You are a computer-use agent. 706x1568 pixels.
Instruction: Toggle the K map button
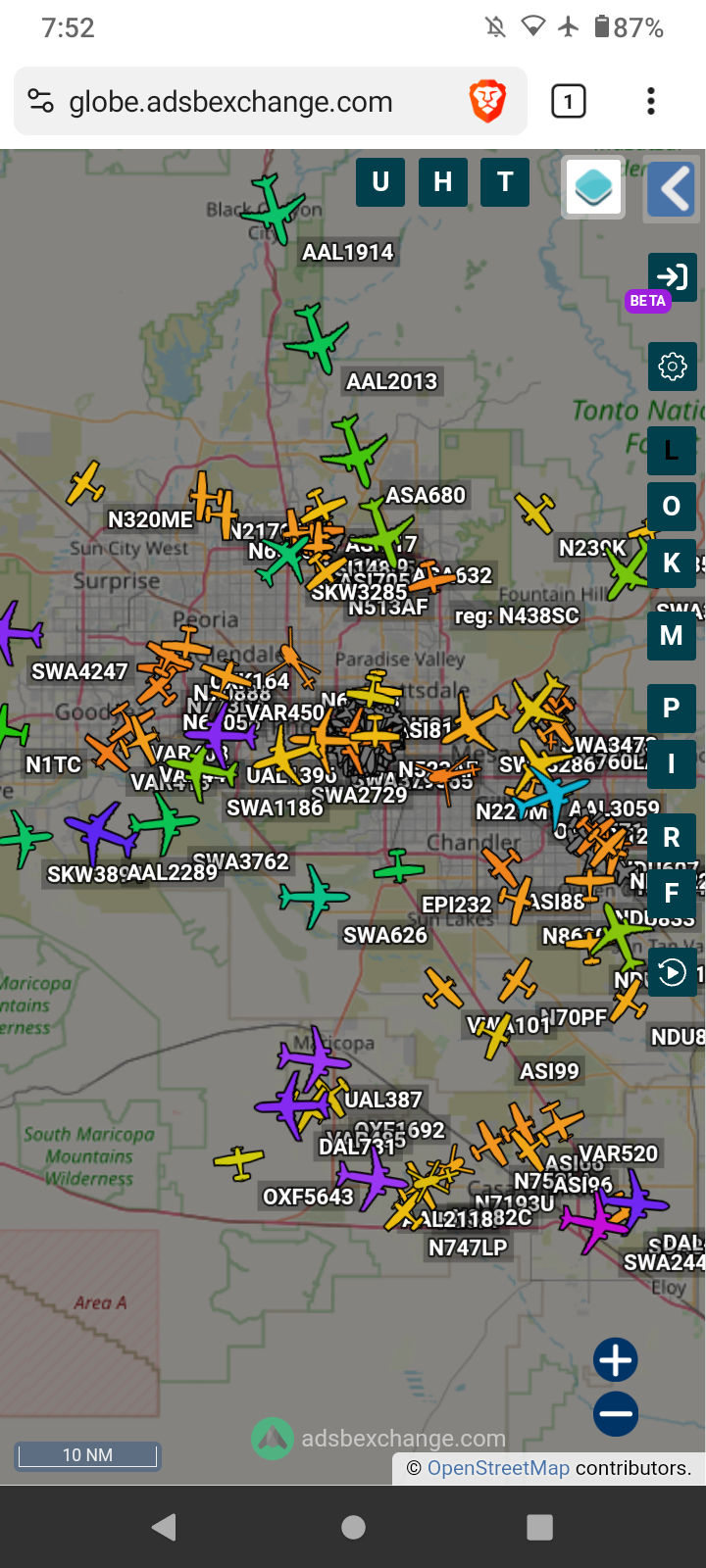coord(672,563)
